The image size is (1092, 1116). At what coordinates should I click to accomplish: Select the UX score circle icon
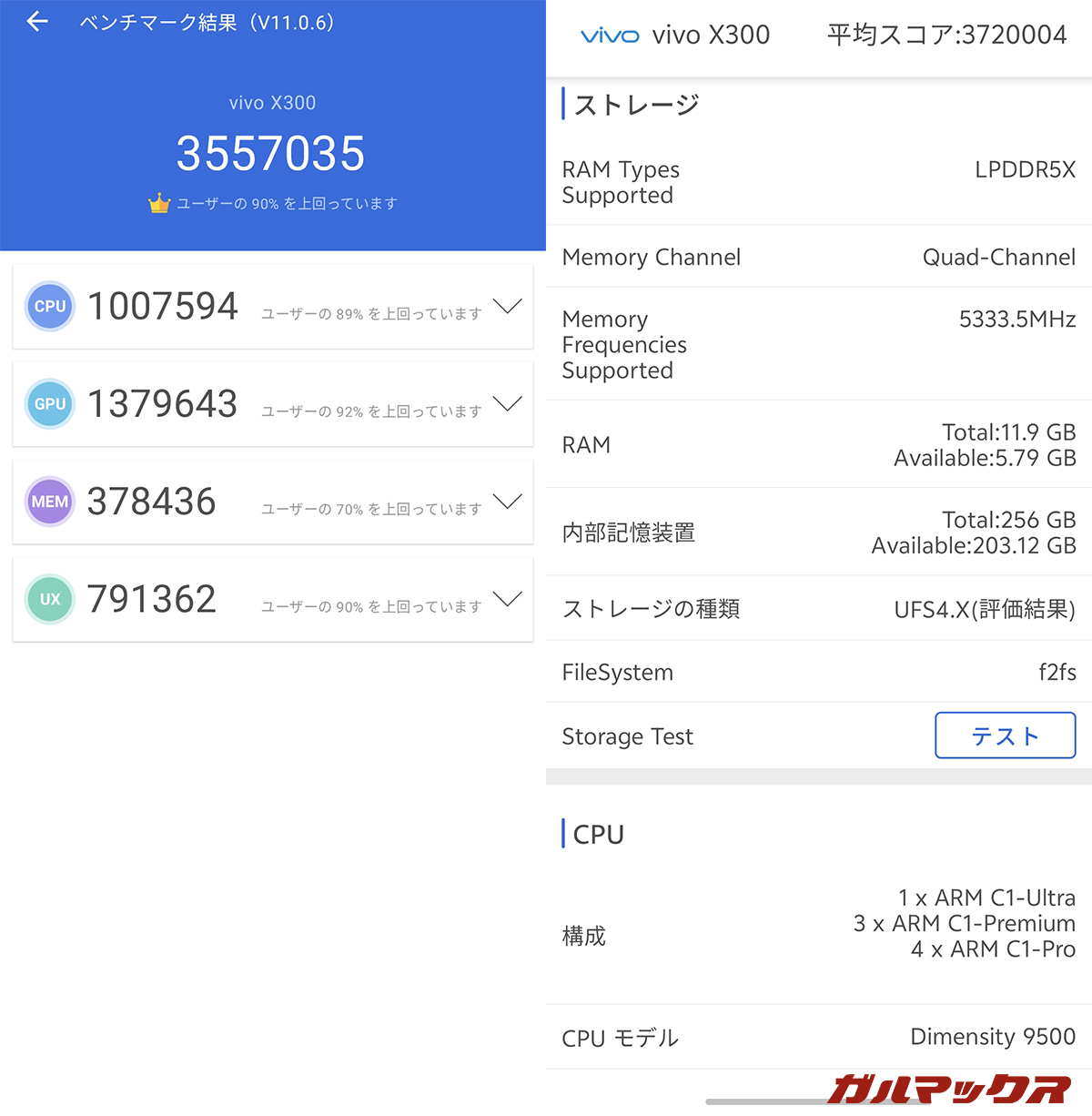point(49,598)
